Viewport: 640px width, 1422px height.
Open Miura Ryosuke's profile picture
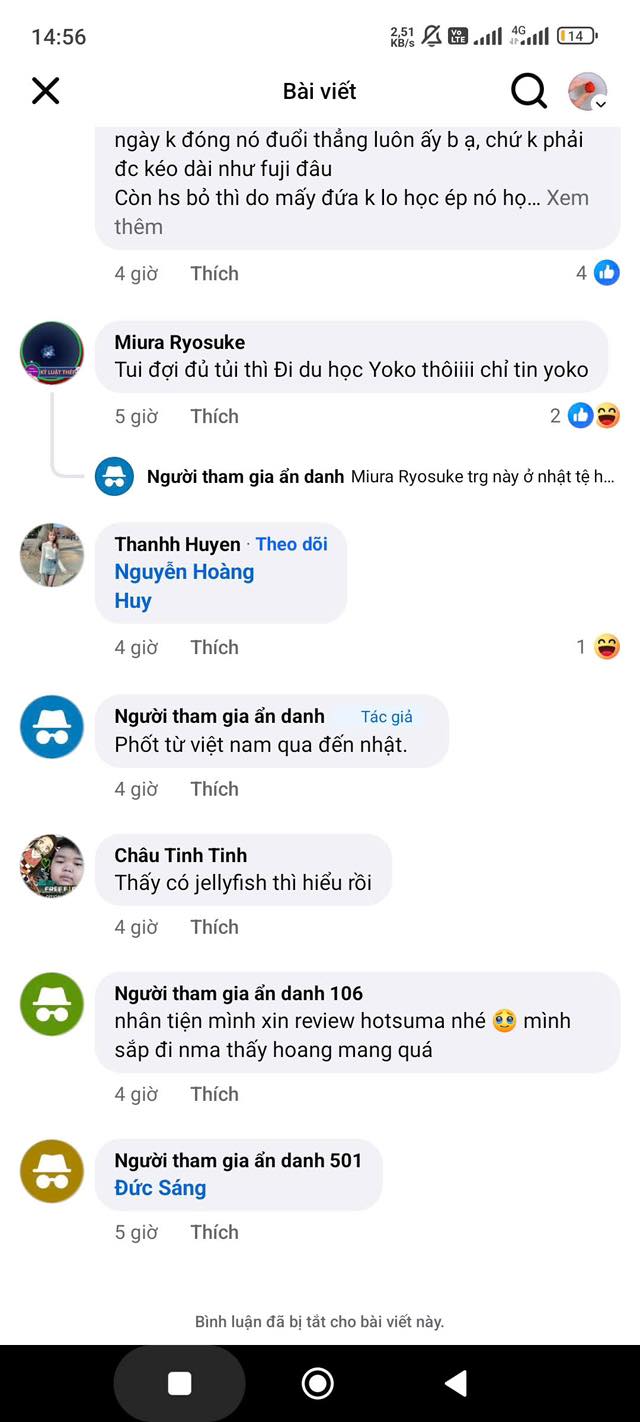pyautogui.click(x=52, y=353)
